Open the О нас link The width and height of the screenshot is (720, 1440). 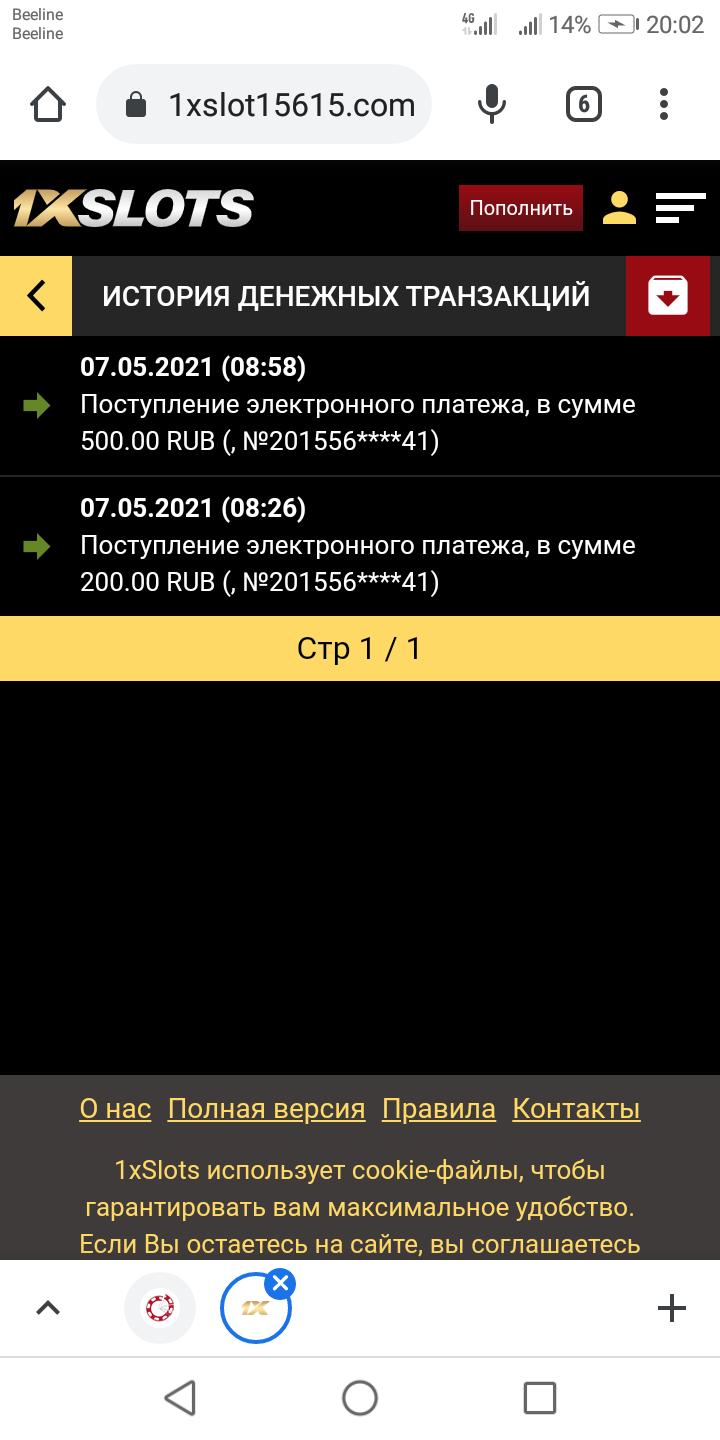click(115, 1109)
